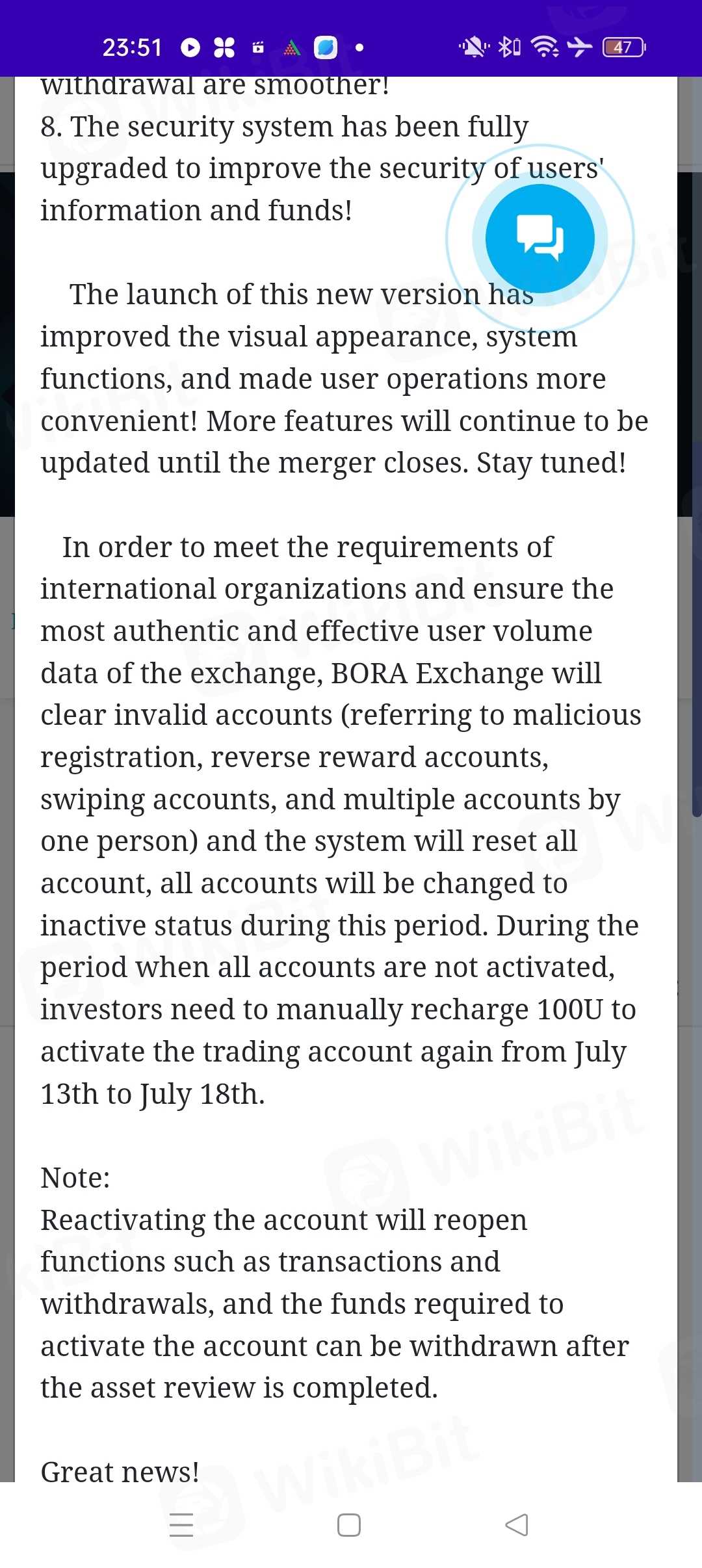Go to the system home screen

[349, 1524]
